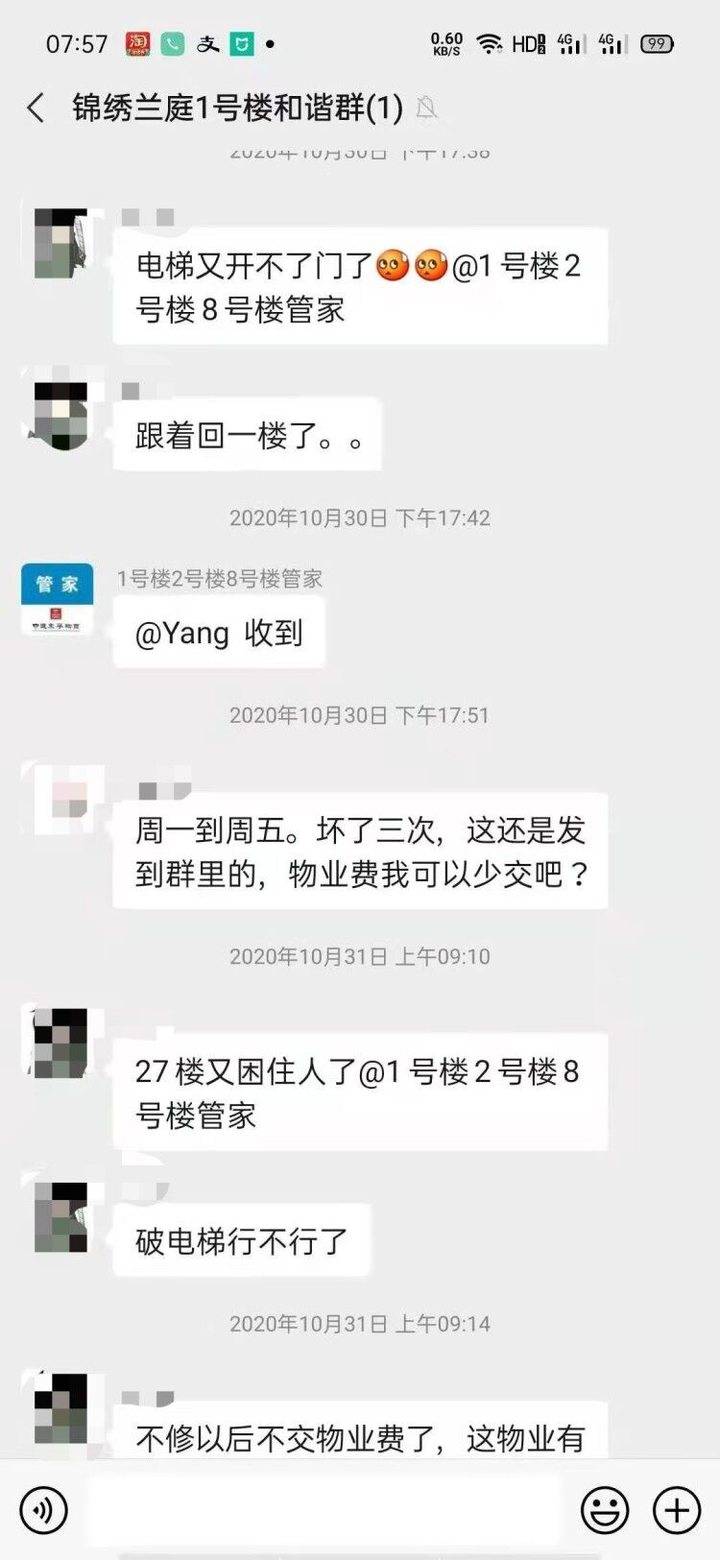
Task: Open the emoji picker
Action: (605, 1508)
